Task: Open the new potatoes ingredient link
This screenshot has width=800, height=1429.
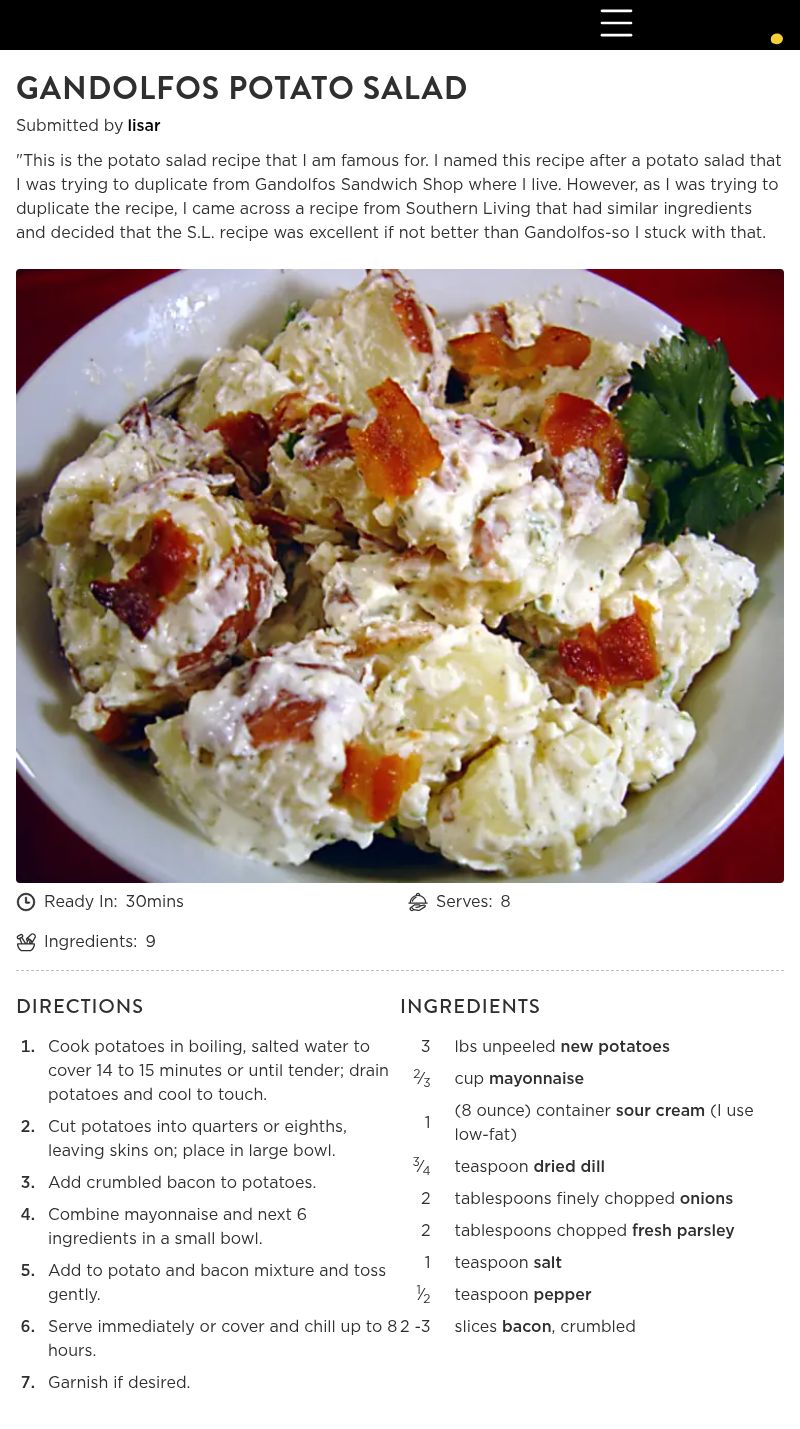Action: point(614,1047)
